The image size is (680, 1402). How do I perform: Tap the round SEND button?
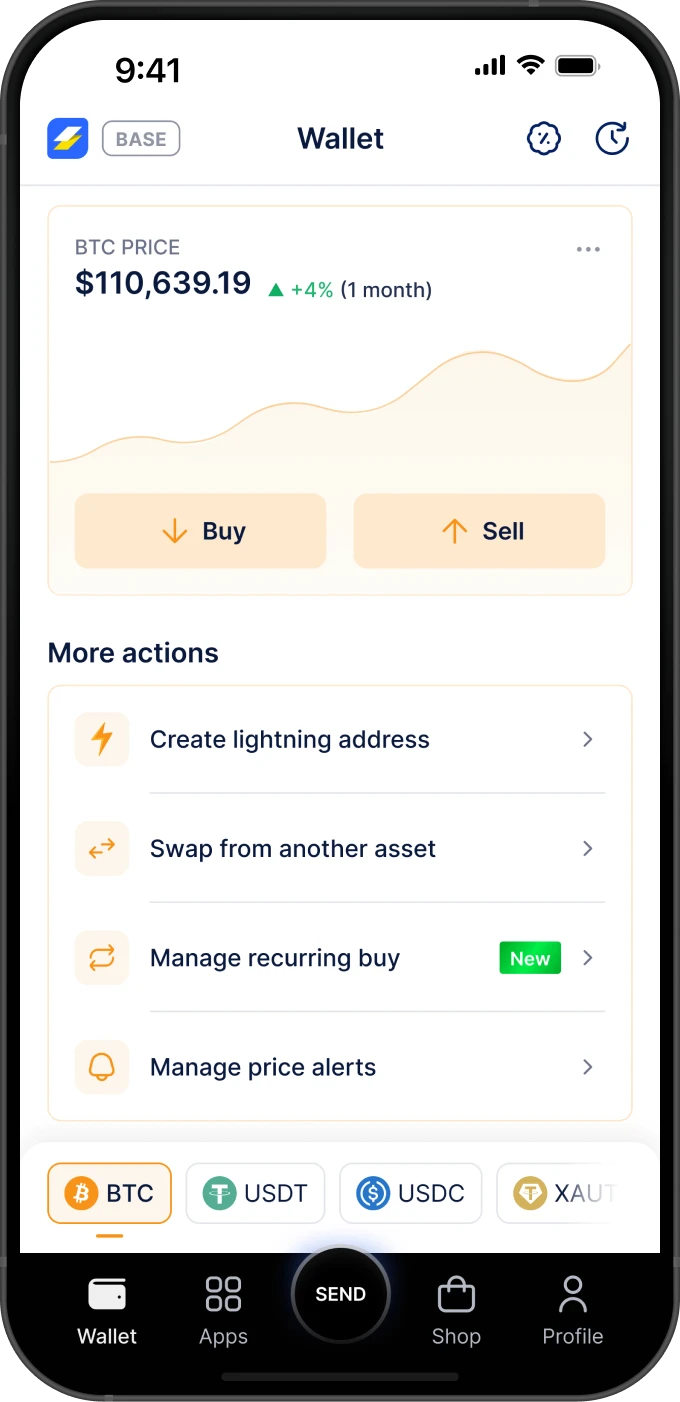point(341,1294)
